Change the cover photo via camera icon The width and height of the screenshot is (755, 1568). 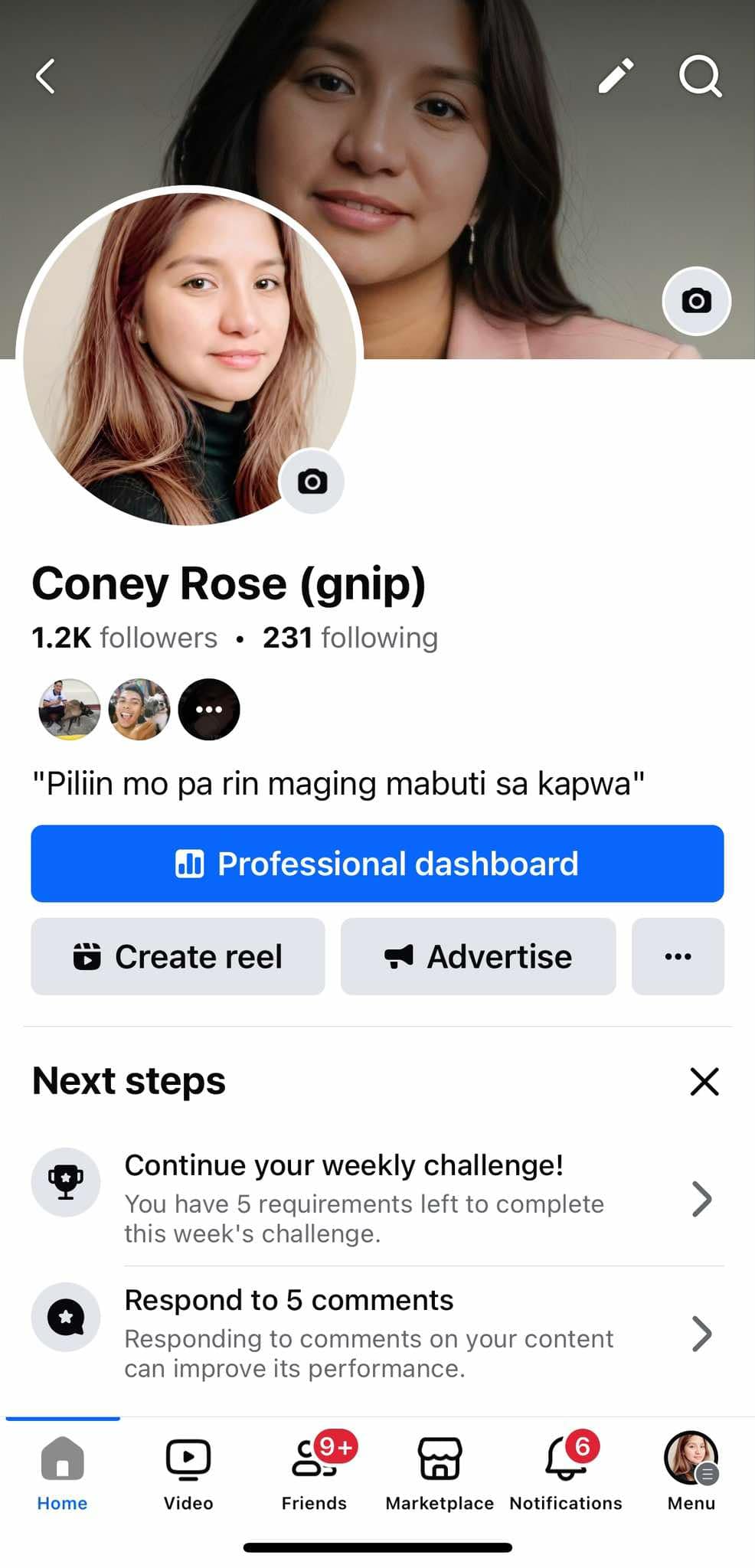pos(696,301)
